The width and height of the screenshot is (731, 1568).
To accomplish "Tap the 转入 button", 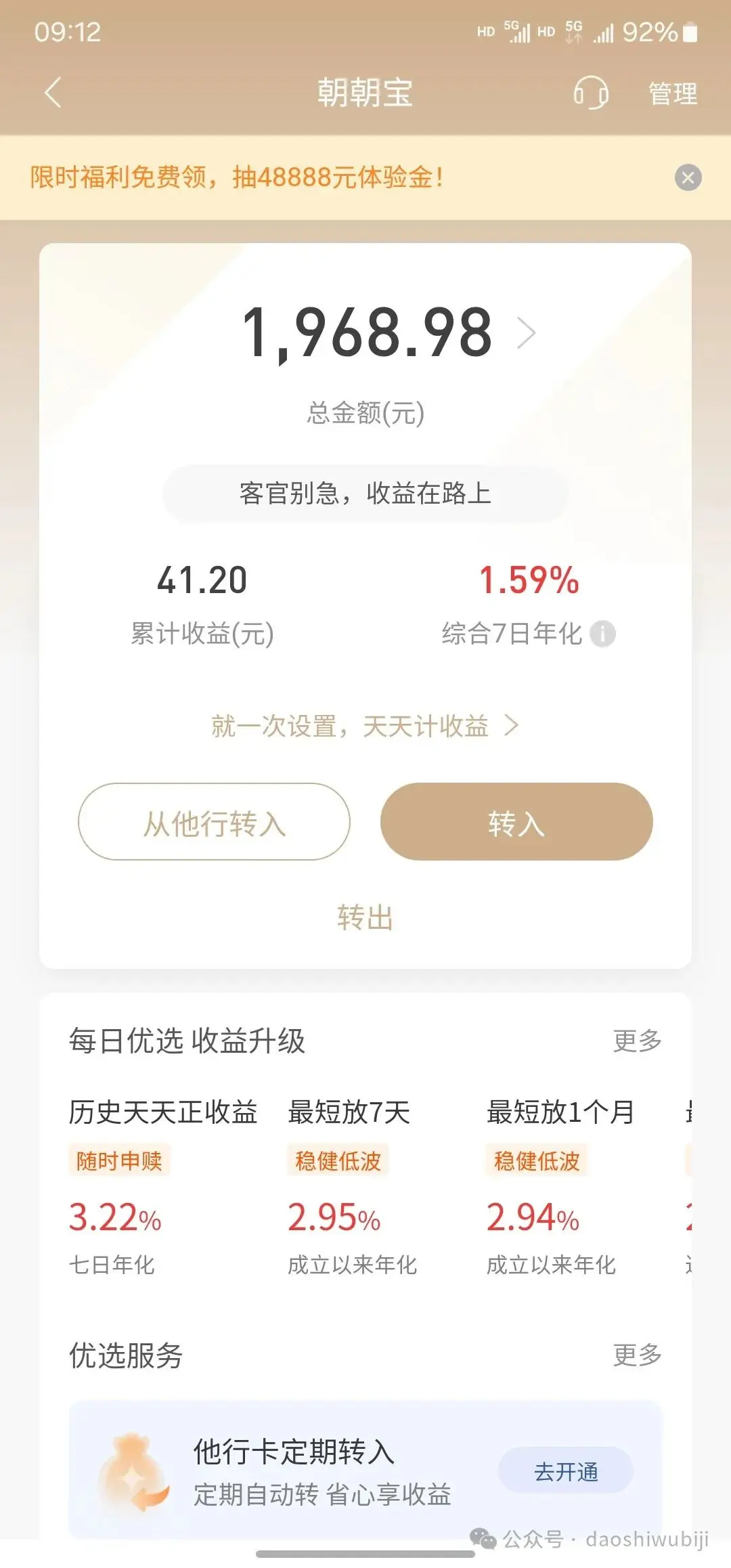I will point(516,822).
